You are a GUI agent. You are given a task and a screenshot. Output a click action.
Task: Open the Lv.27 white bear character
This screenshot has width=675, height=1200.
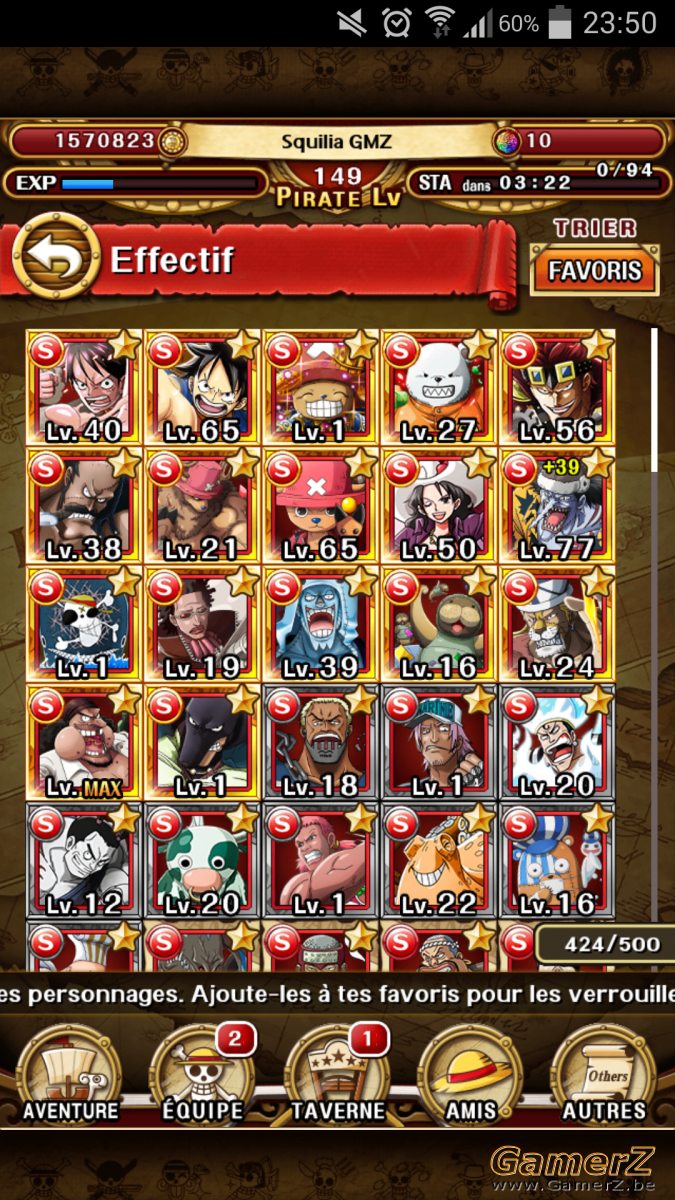coord(439,389)
